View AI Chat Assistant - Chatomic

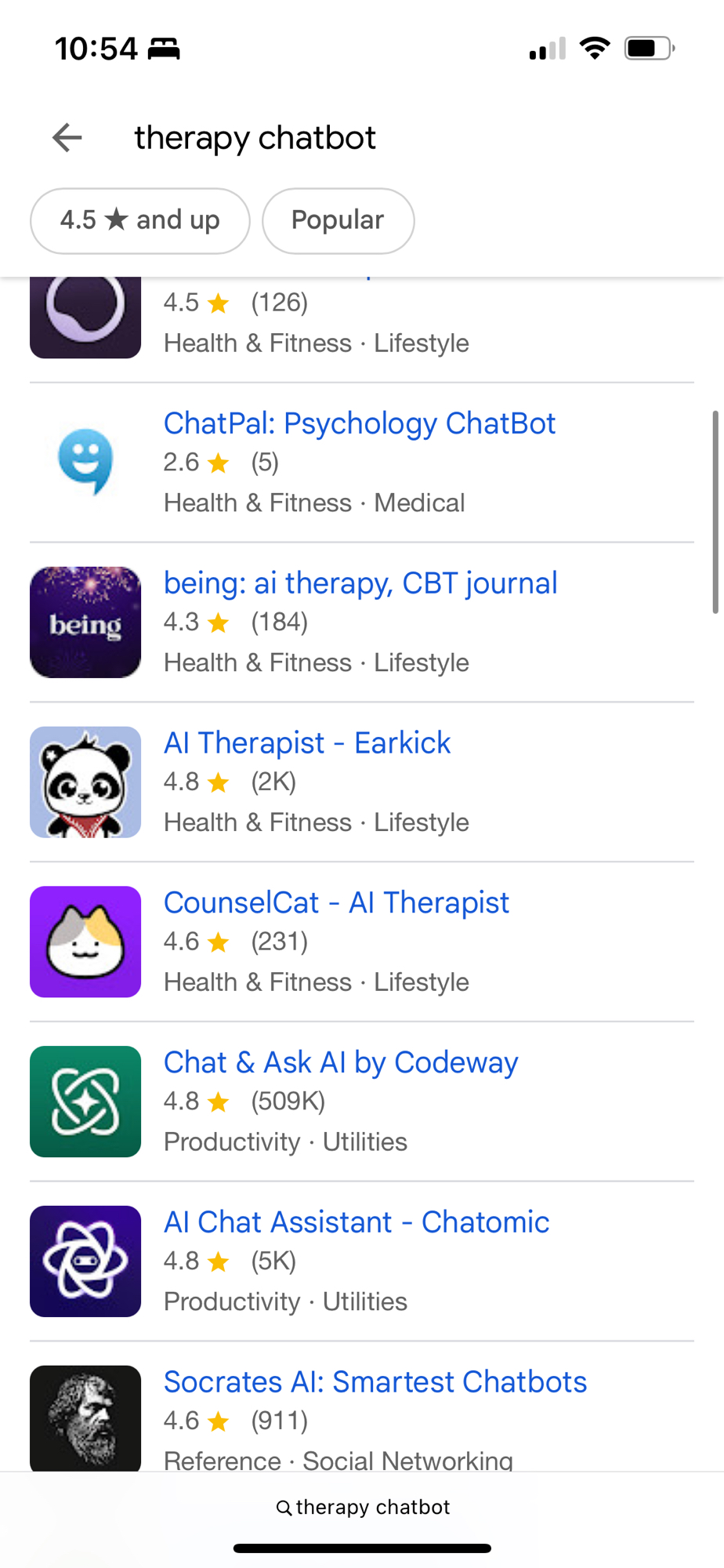point(357,1222)
